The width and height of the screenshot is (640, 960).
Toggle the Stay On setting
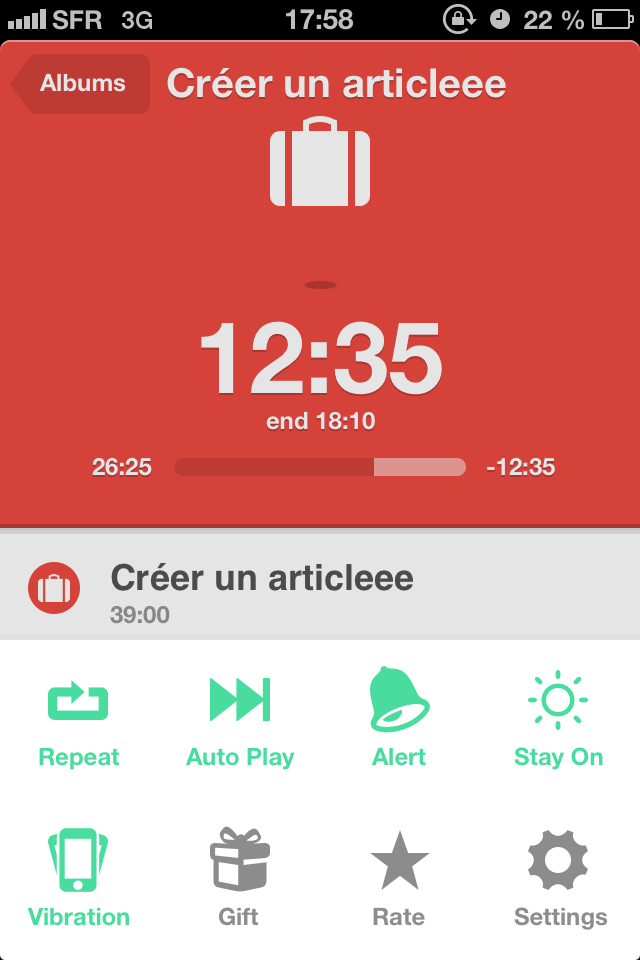558,720
